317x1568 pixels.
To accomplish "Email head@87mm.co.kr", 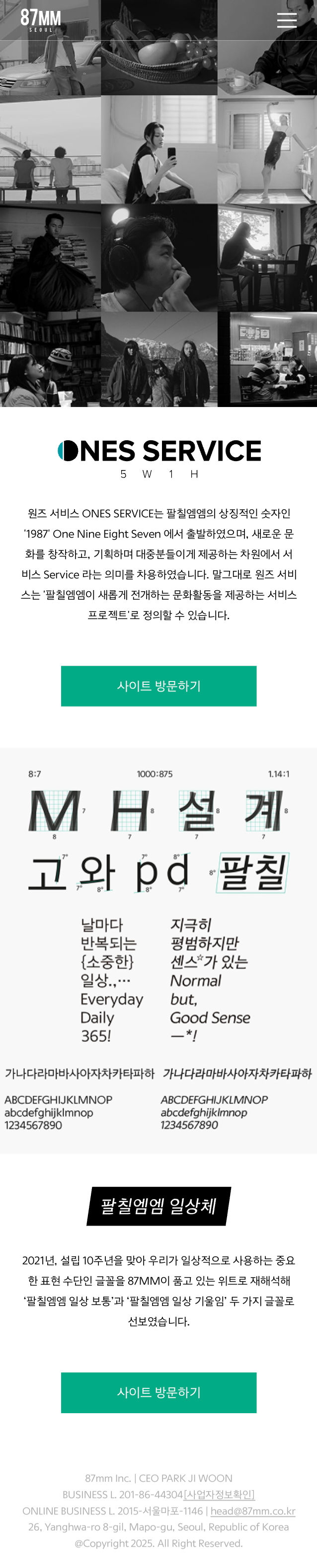I will 252,1511.
